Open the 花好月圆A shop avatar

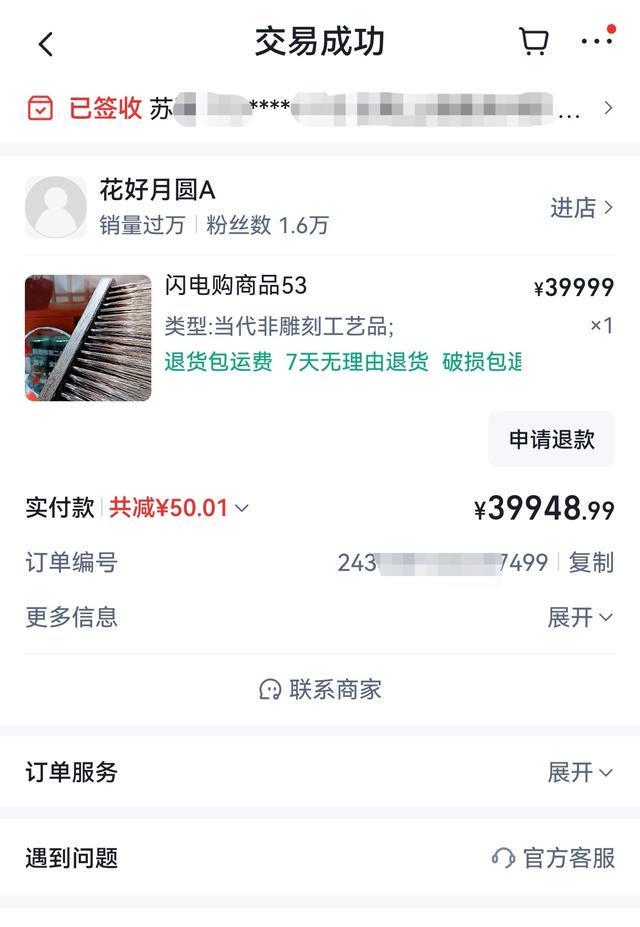pyautogui.click(x=56, y=207)
